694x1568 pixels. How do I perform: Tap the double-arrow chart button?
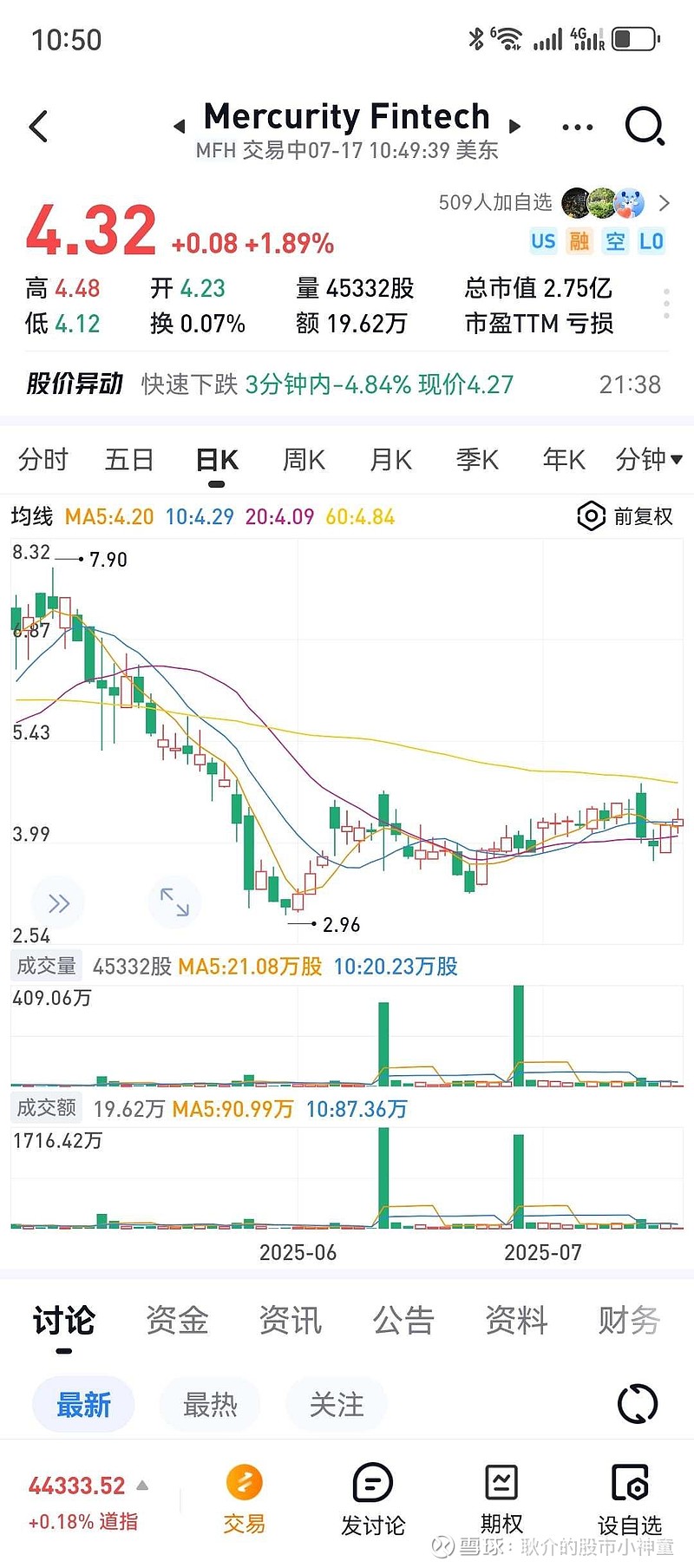pos(58,903)
